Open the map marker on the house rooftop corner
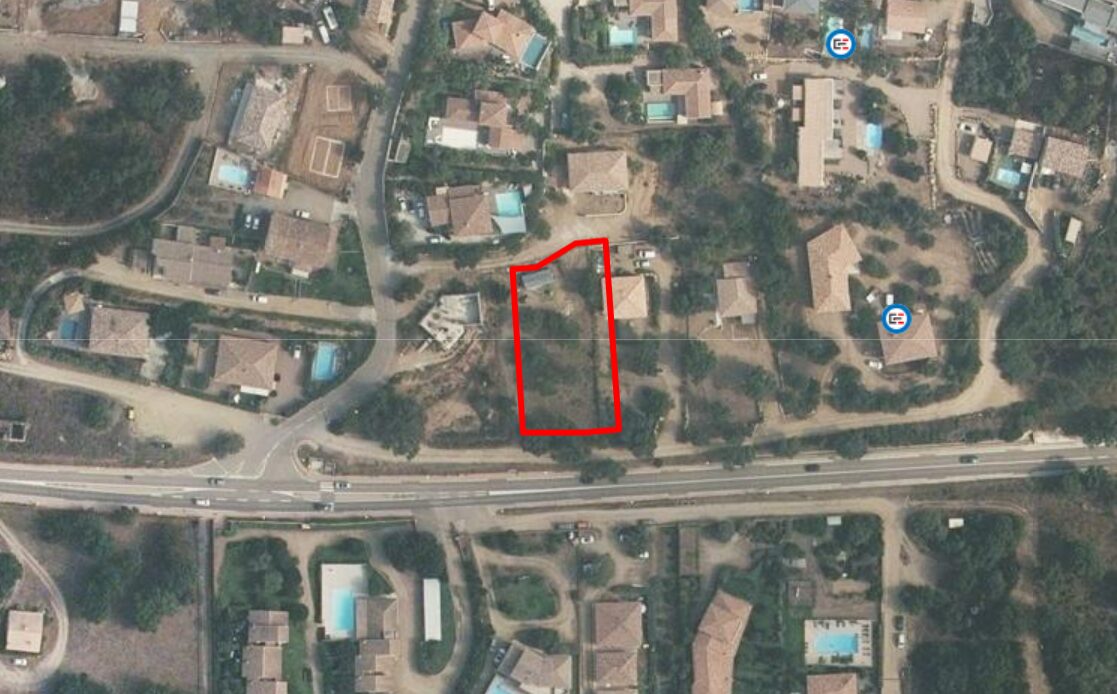Viewport: 1117px width, 694px height. tap(897, 319)
